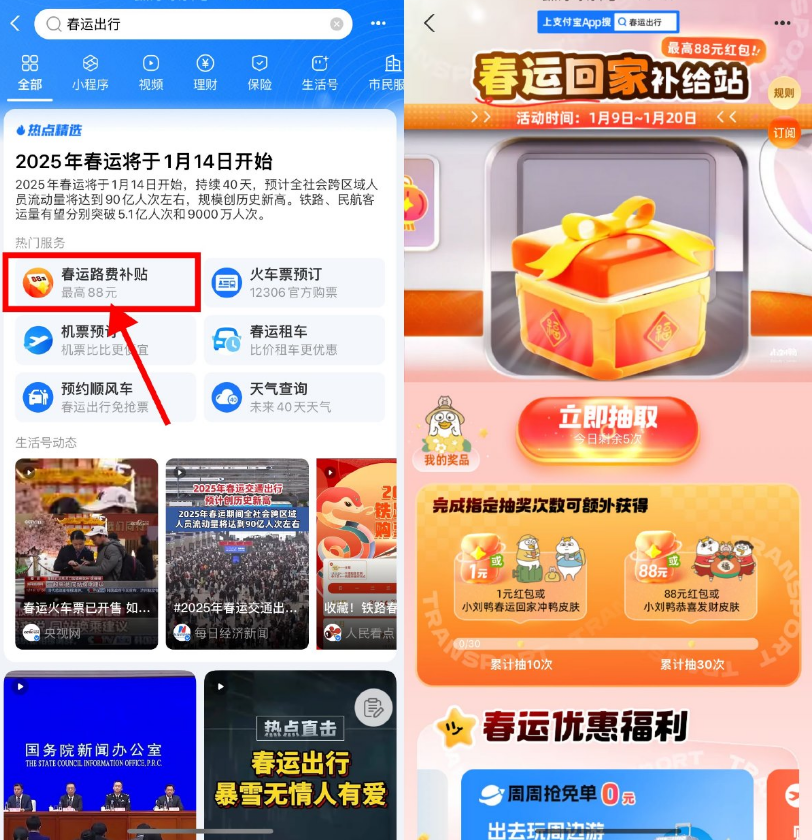The image size is (812, 840).
Task: Open 我的奖品 under the duck icon
Action: (445, 435)
